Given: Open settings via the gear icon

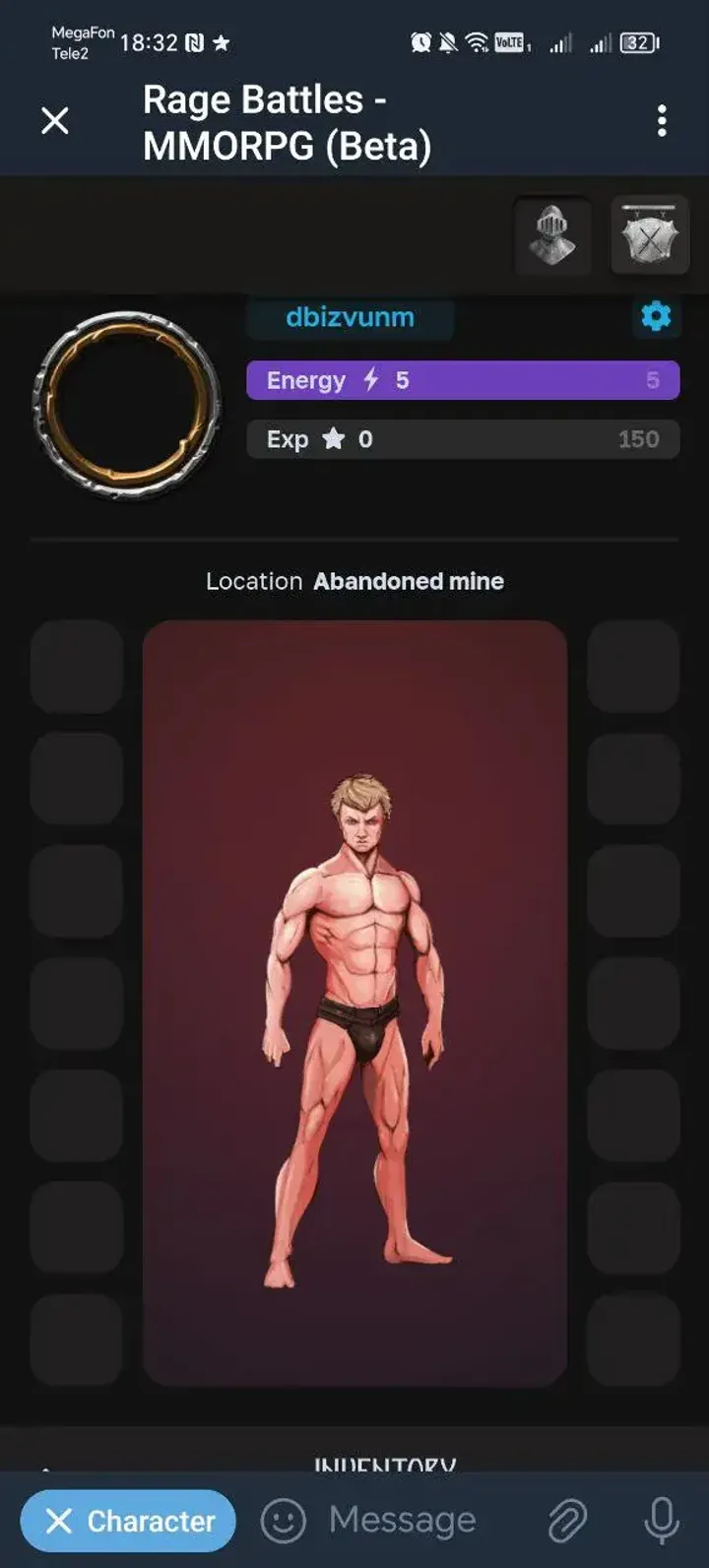Looking at the screenshot, I should point(656,316).
